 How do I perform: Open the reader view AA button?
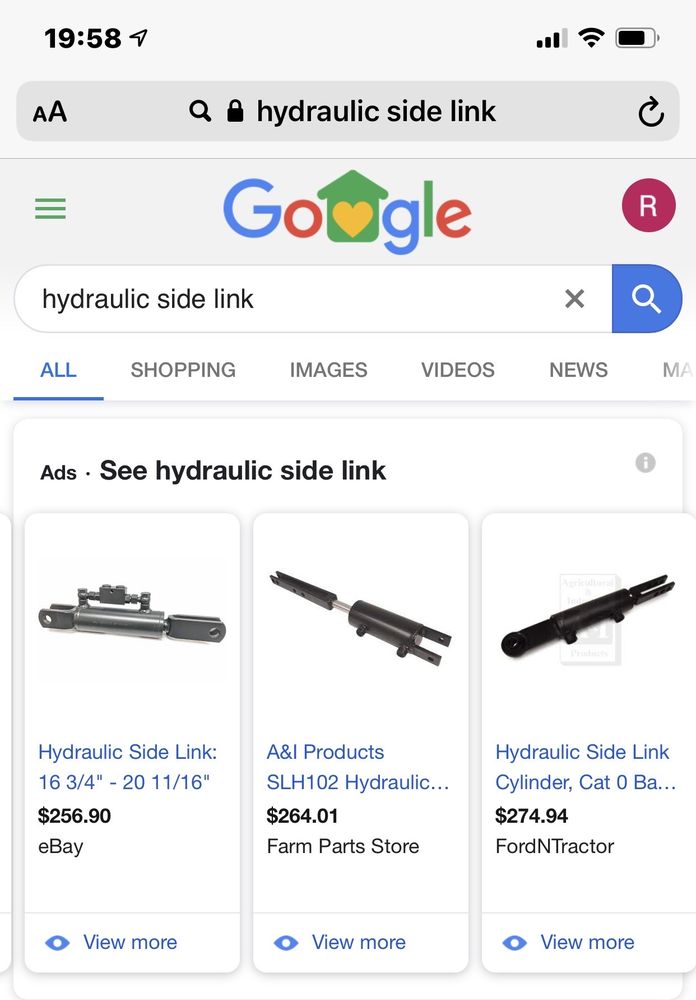(x=50, y=111)
